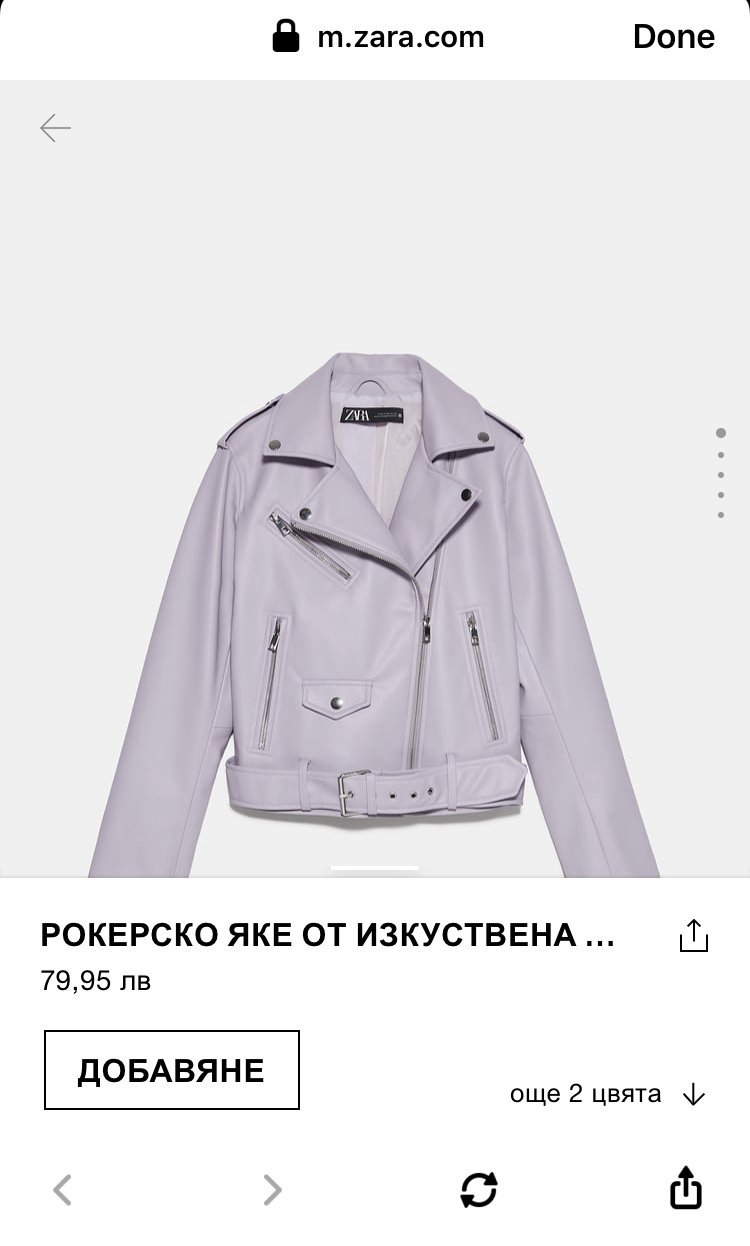Tap Done to close the browser view
This screenshot has height=1246, width=750.
[673, 37]
